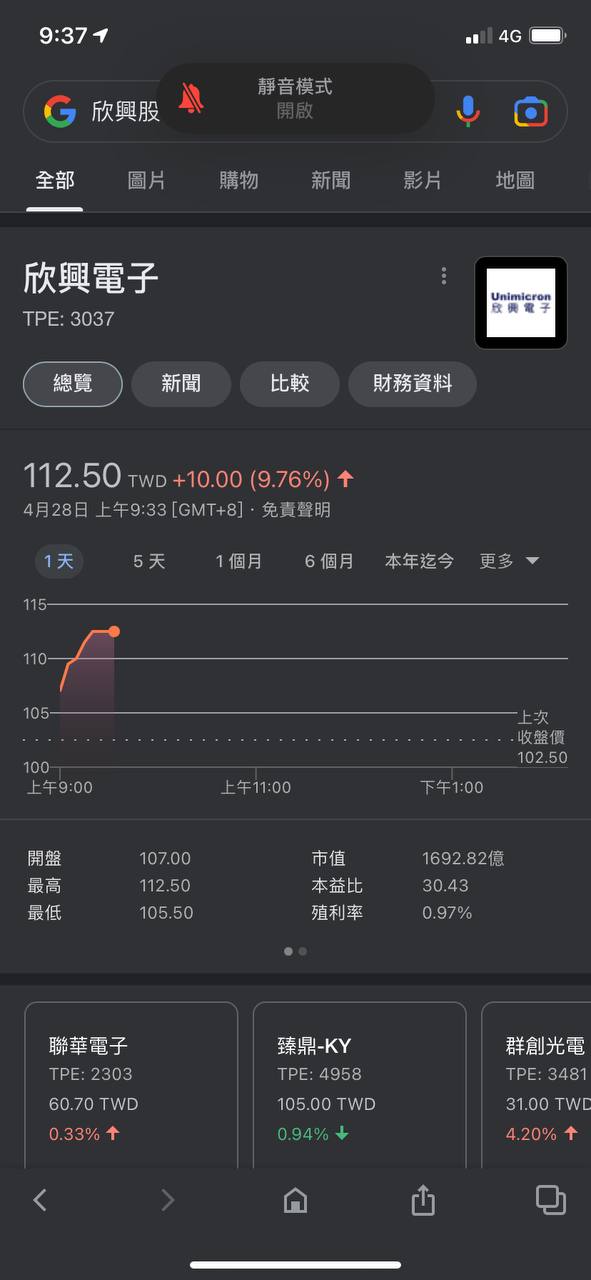Open the browser tabs switcher
591x1280 pixels.
tap(550, 1199)
